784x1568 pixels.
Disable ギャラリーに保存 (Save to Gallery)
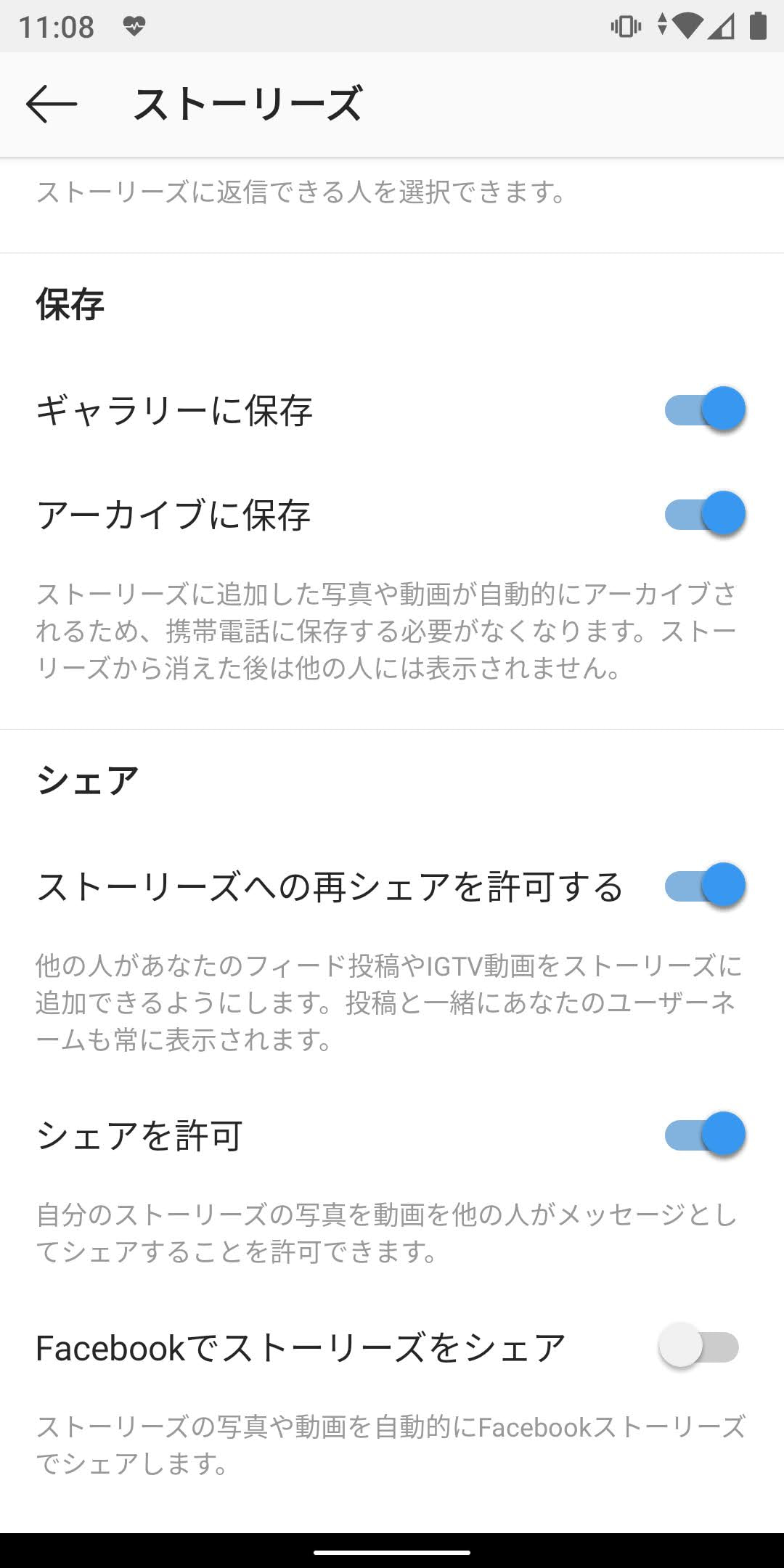pyautogui.click(x=704, y=410)
